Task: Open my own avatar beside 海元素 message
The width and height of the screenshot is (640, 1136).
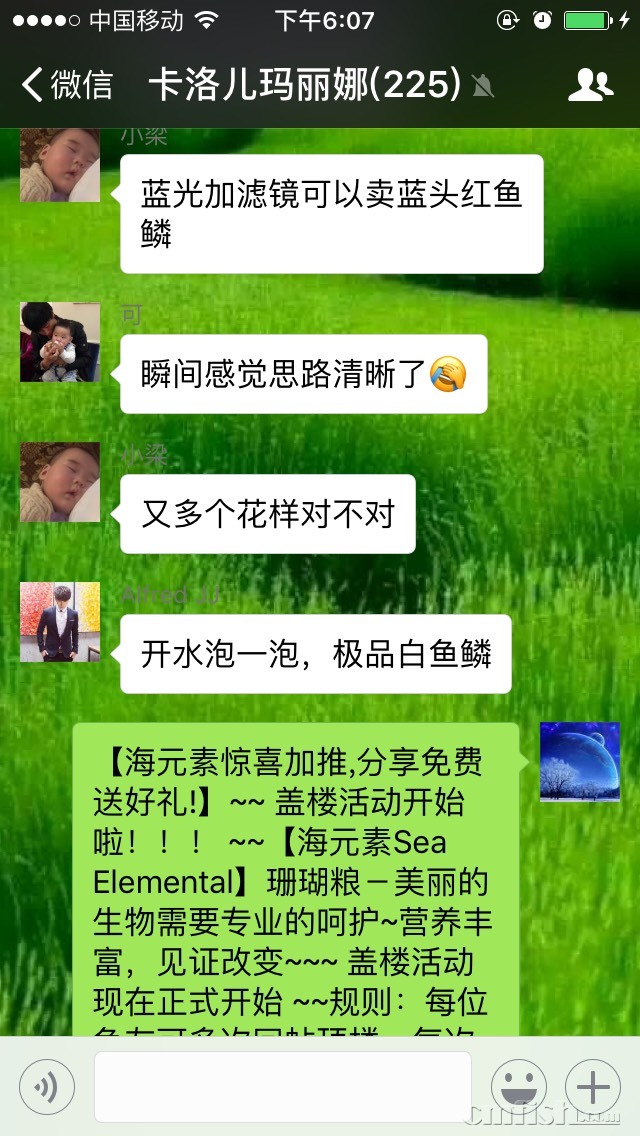Action: pyautogui.click(x=580, y=762)
